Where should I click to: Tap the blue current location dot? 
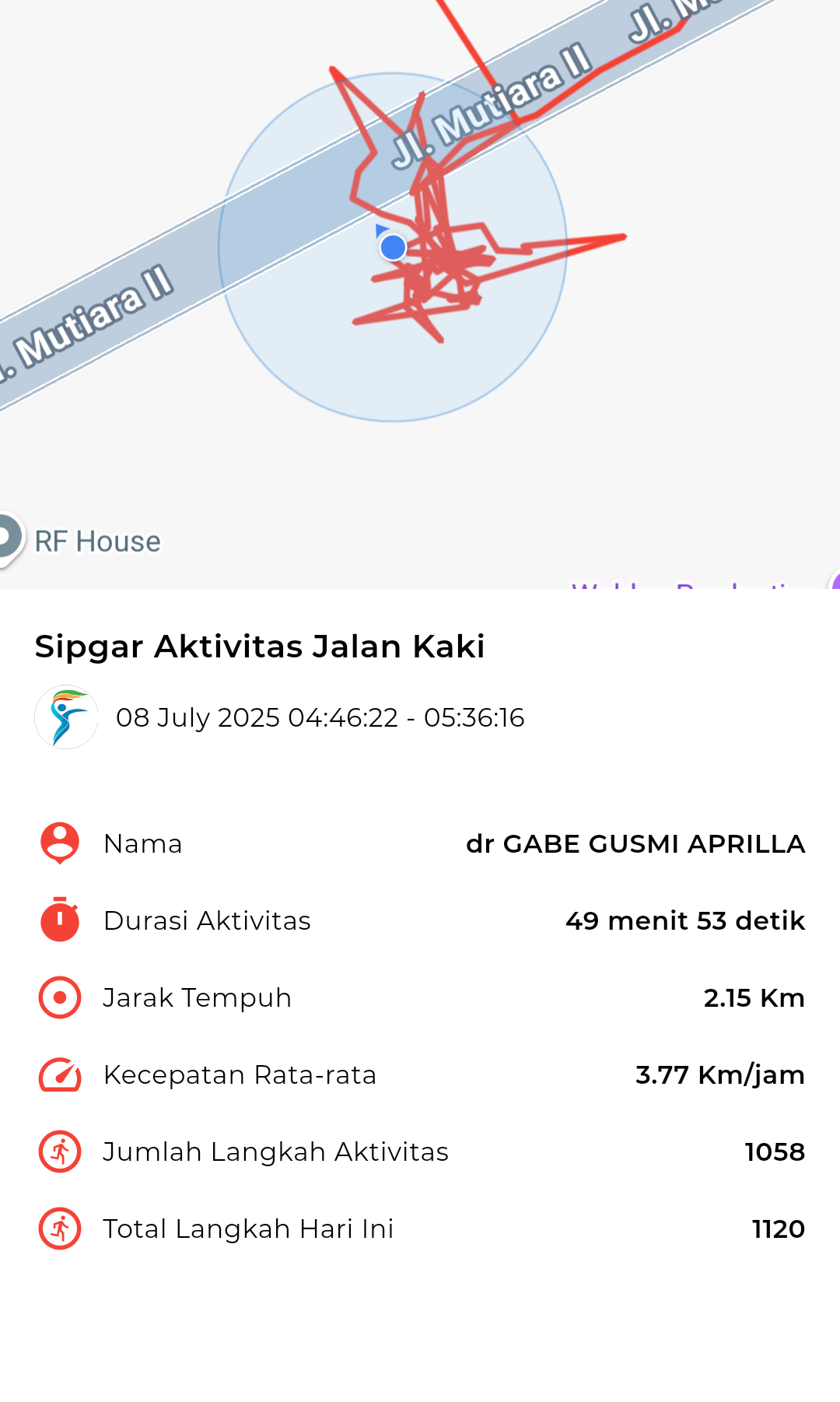click(393, 247)
